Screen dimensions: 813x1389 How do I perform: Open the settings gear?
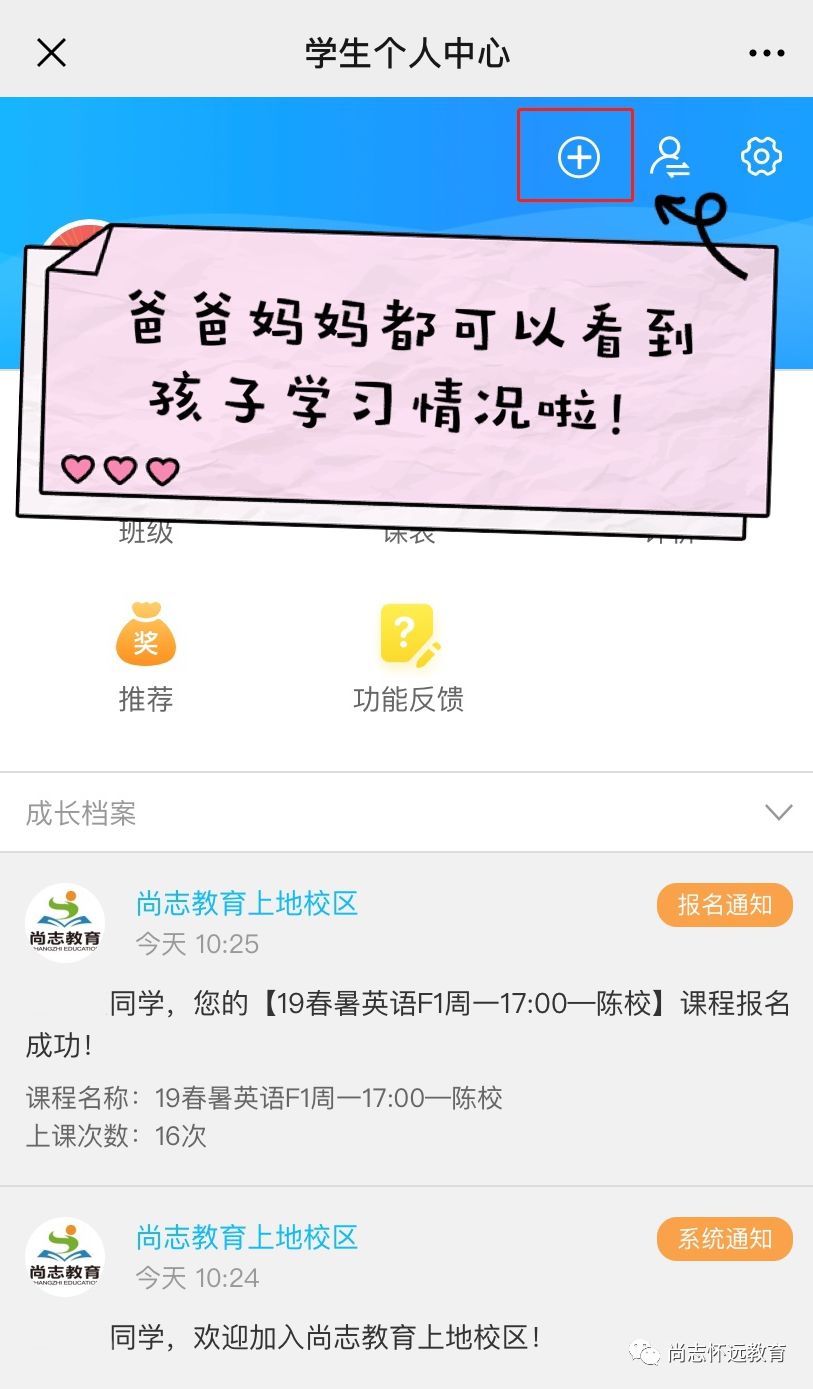tap(761, 157)
